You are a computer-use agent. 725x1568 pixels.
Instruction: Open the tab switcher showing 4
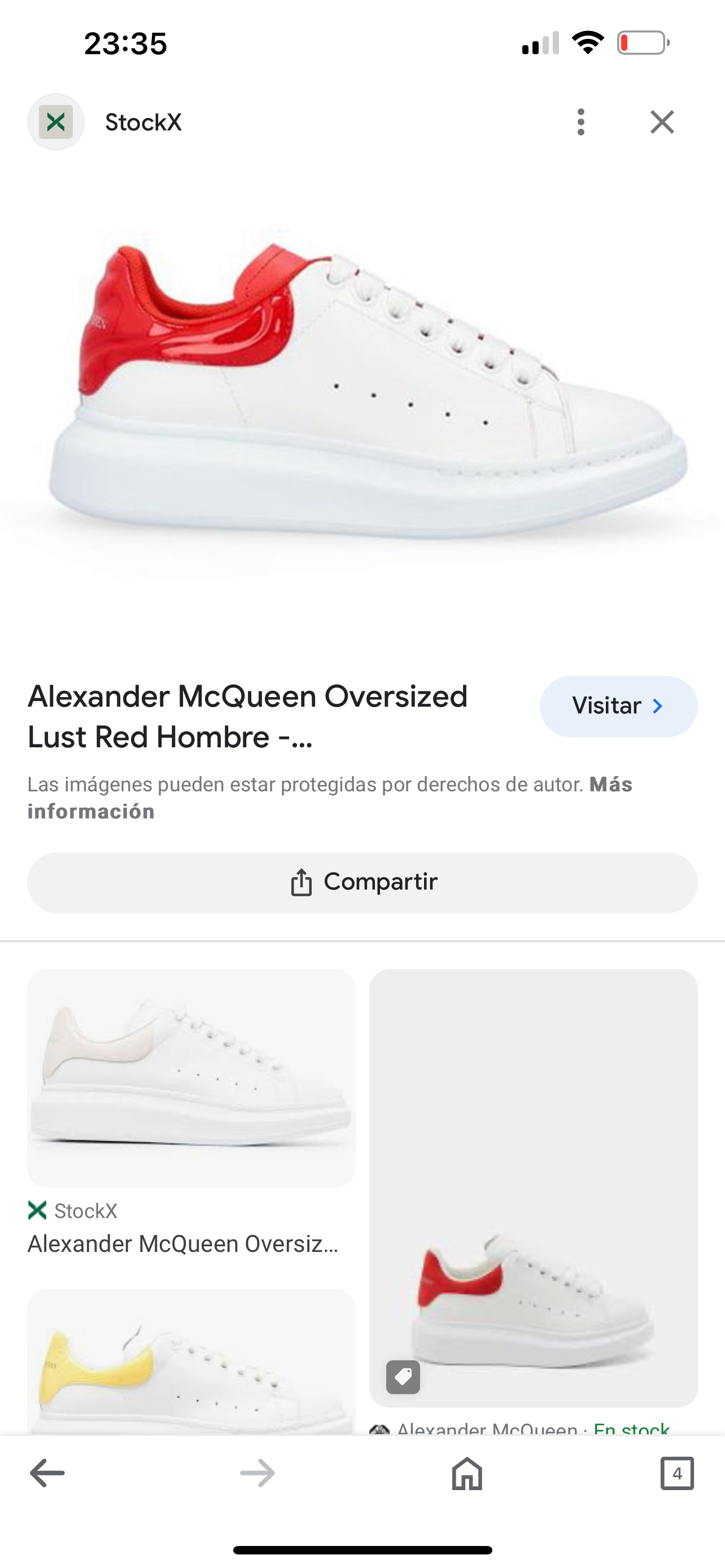tap(676, 1473)
